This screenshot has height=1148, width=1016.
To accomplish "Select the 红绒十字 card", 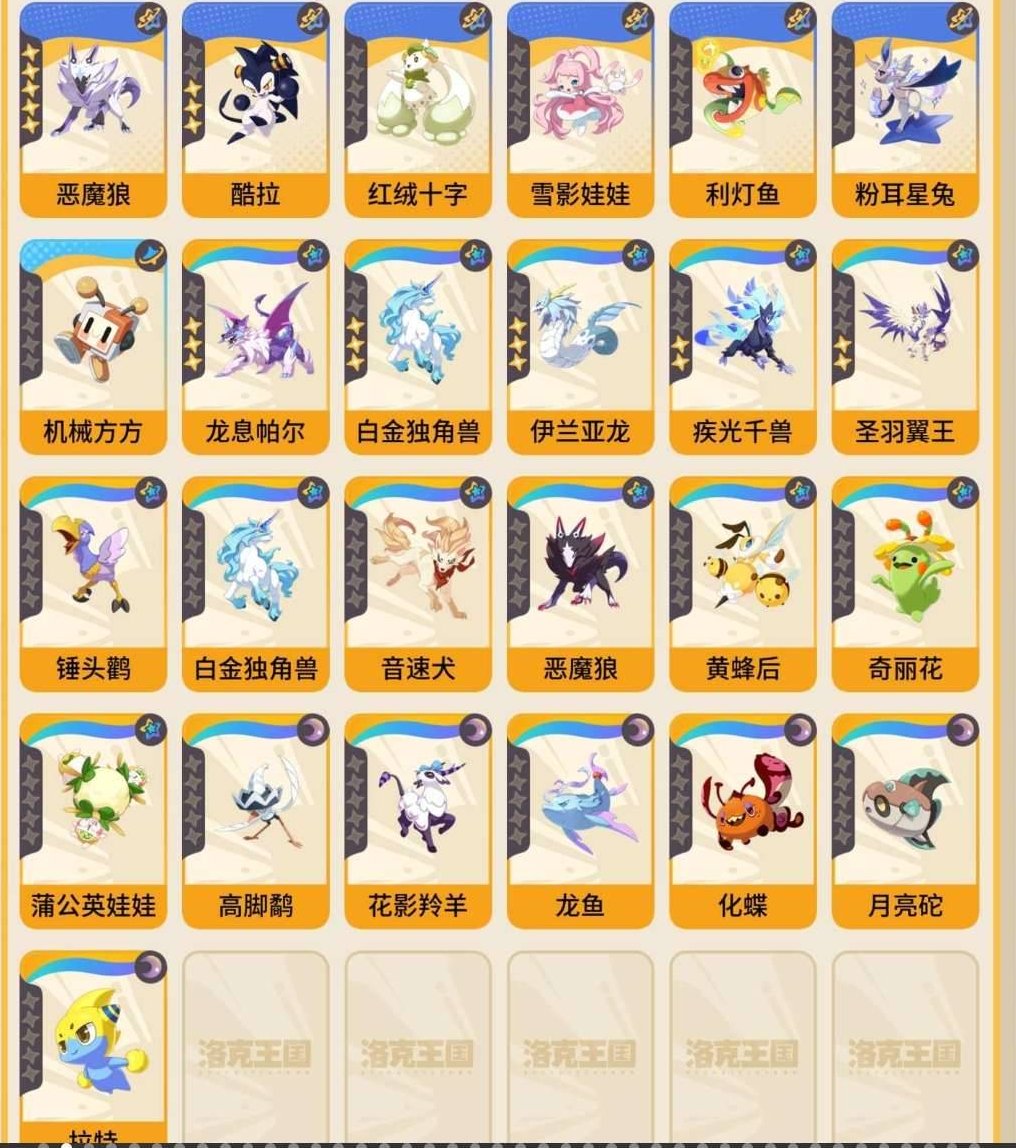I will click(x=417, y=110).
